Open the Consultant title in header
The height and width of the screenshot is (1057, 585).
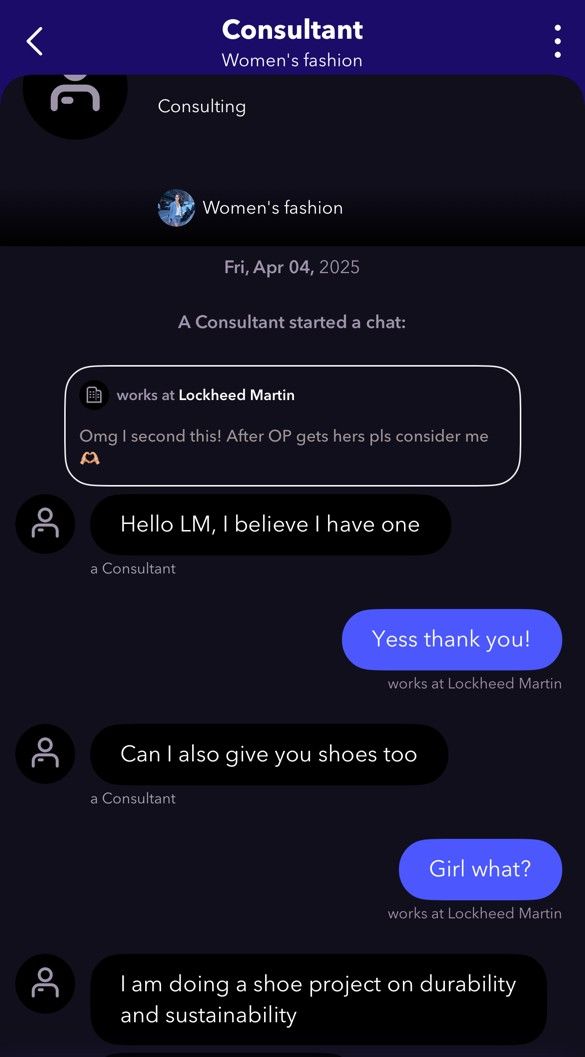pos(292,29)
